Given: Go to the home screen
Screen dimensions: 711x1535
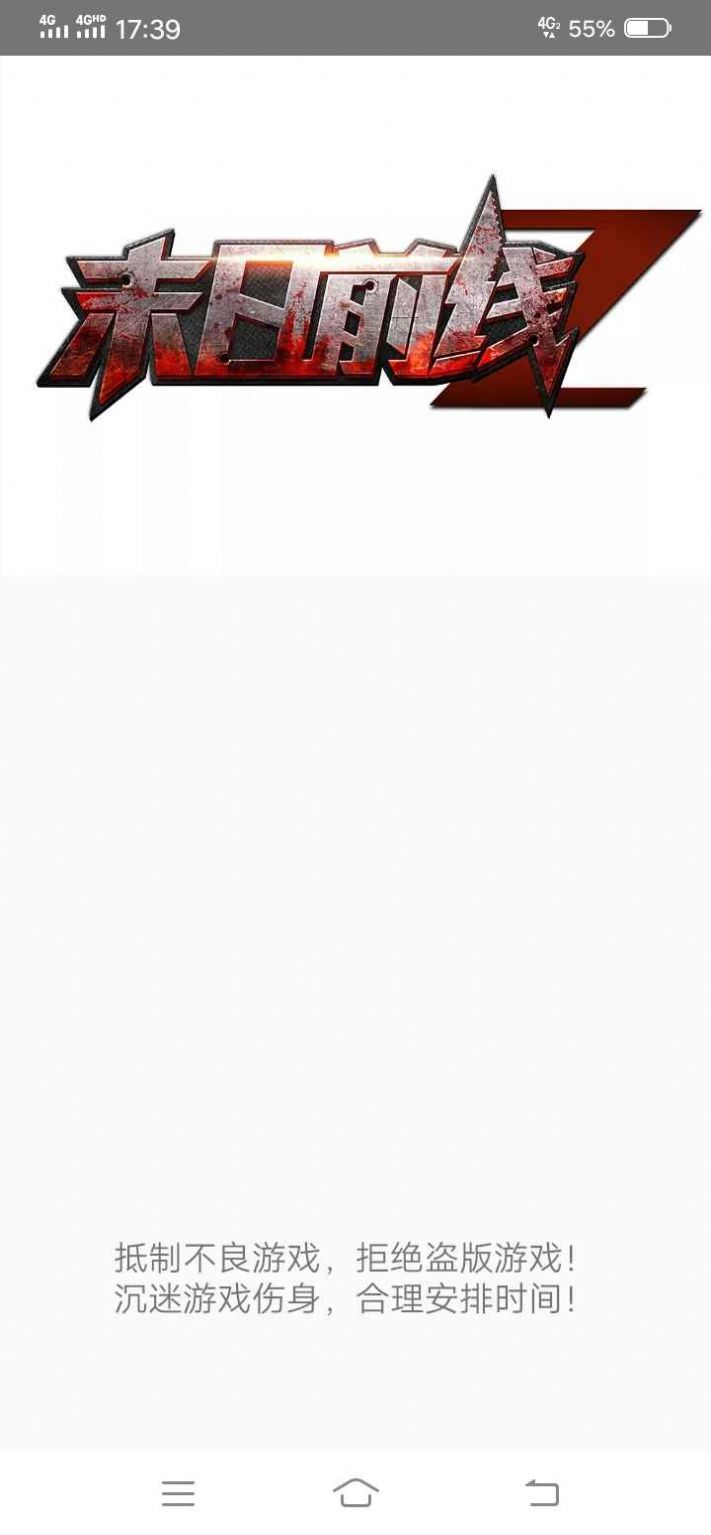Looking at the screenshot, I should pos(356,1492).
